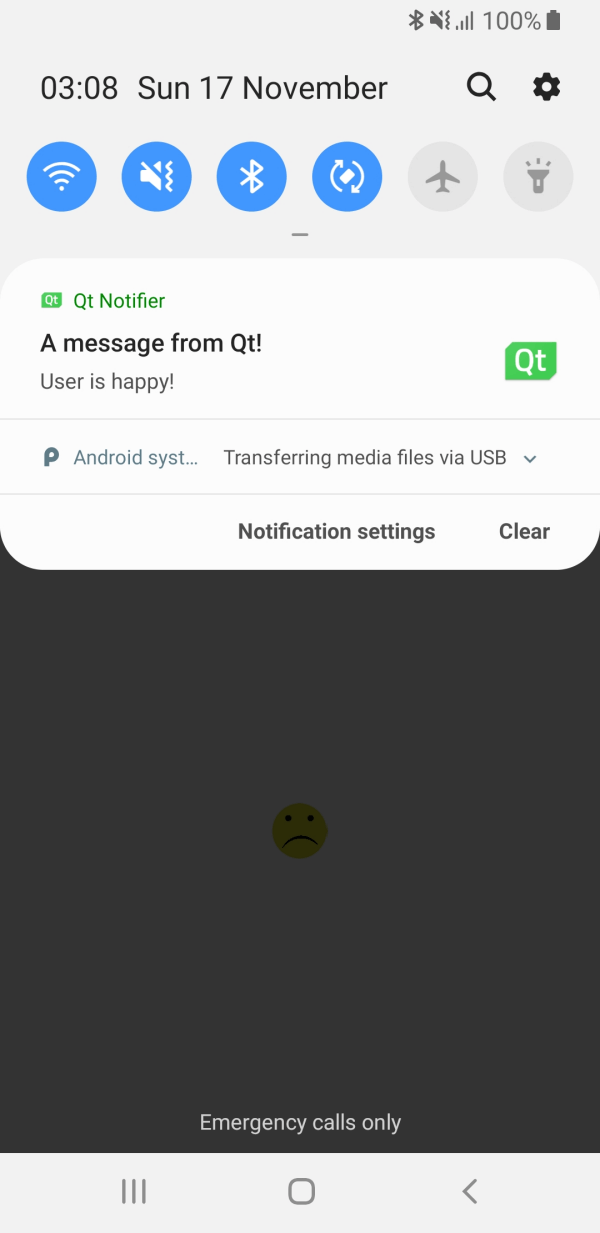Open recent apps
Image resolution: width=600 pixels, height=1233 pixels.
pos(133,1191)
